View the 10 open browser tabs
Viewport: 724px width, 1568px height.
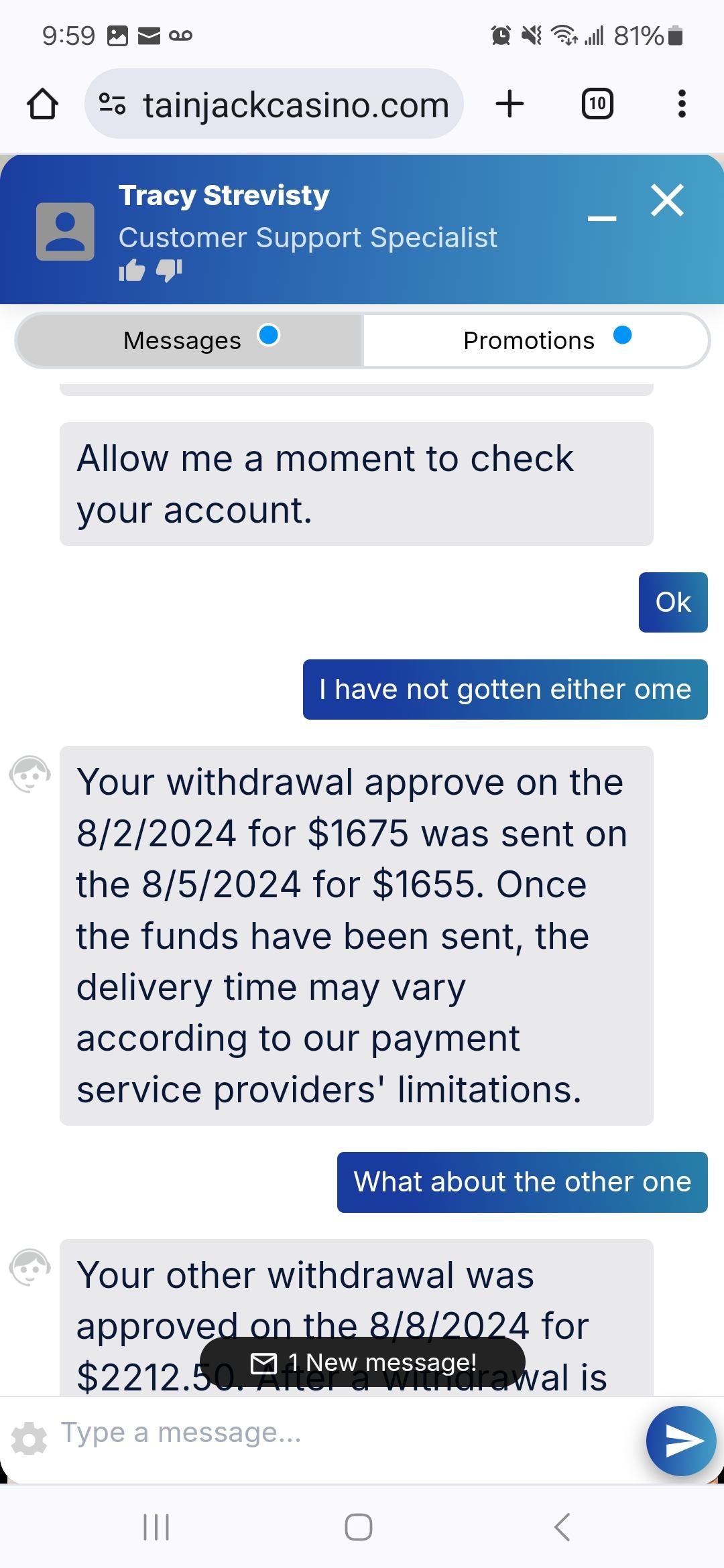pyautogui.click(x=597, y=104)
